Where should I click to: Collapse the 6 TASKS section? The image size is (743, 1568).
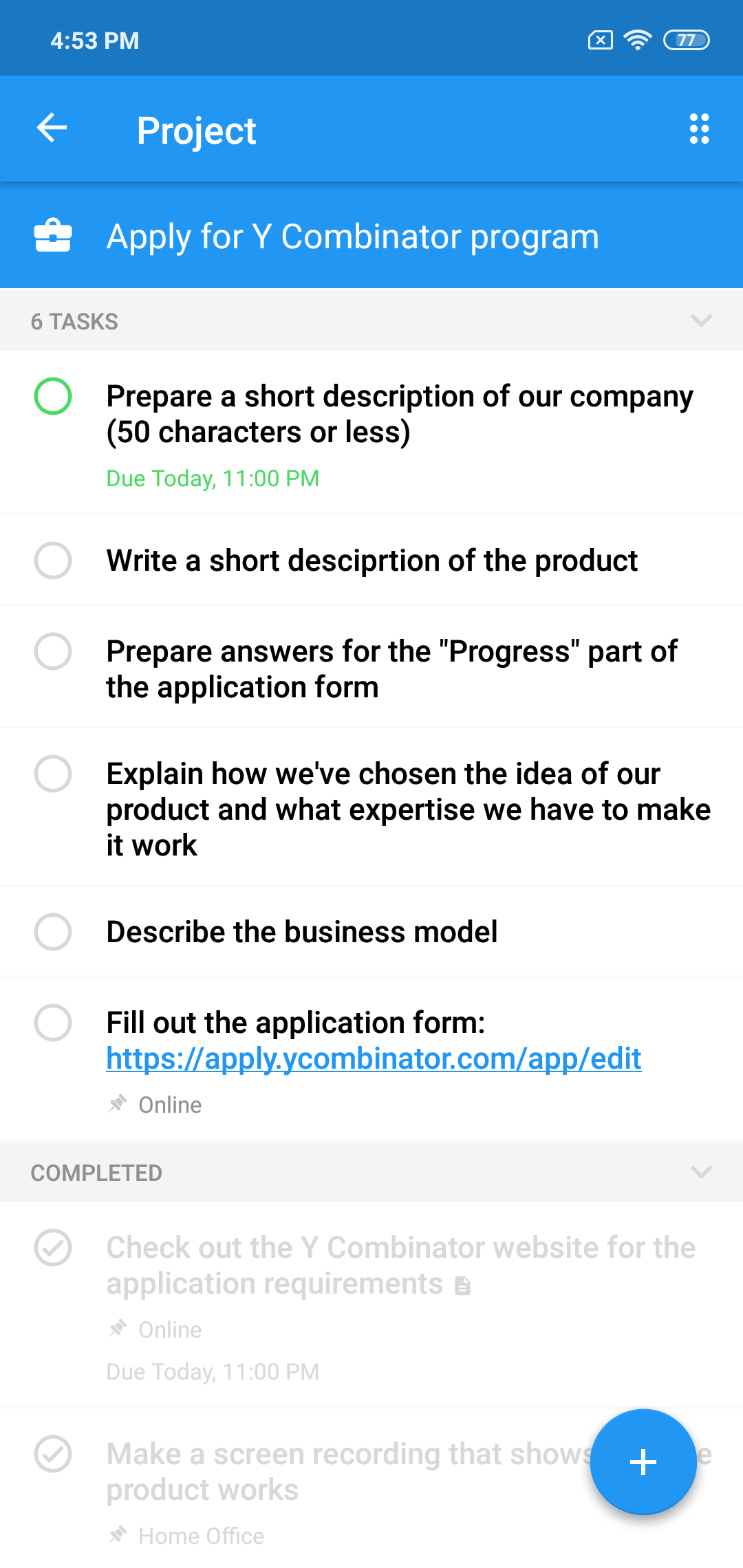tap(700, 320)
